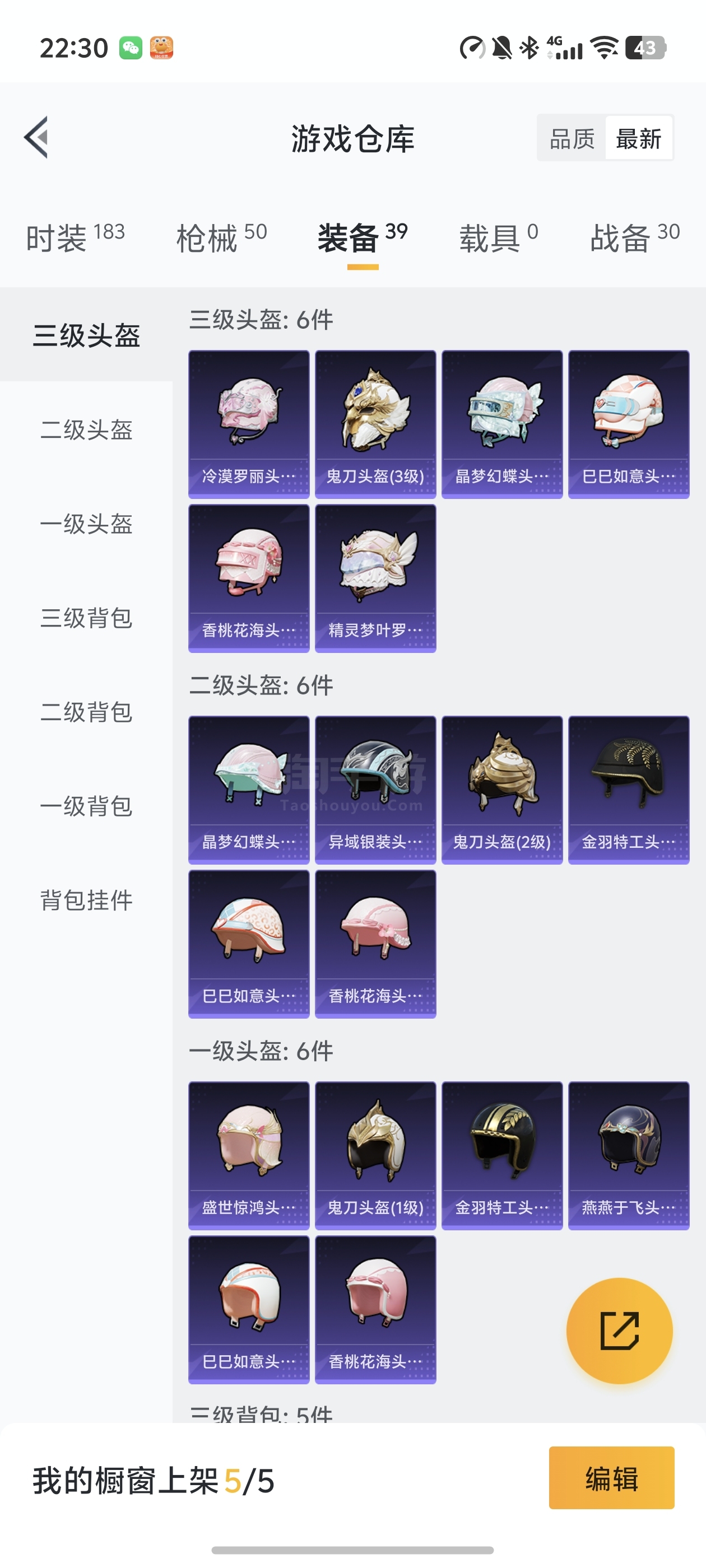Screen dimensions: 706x1568
Task: Open the 鬼刀头盔(2级) item
Action: click(x=502, y=790)
